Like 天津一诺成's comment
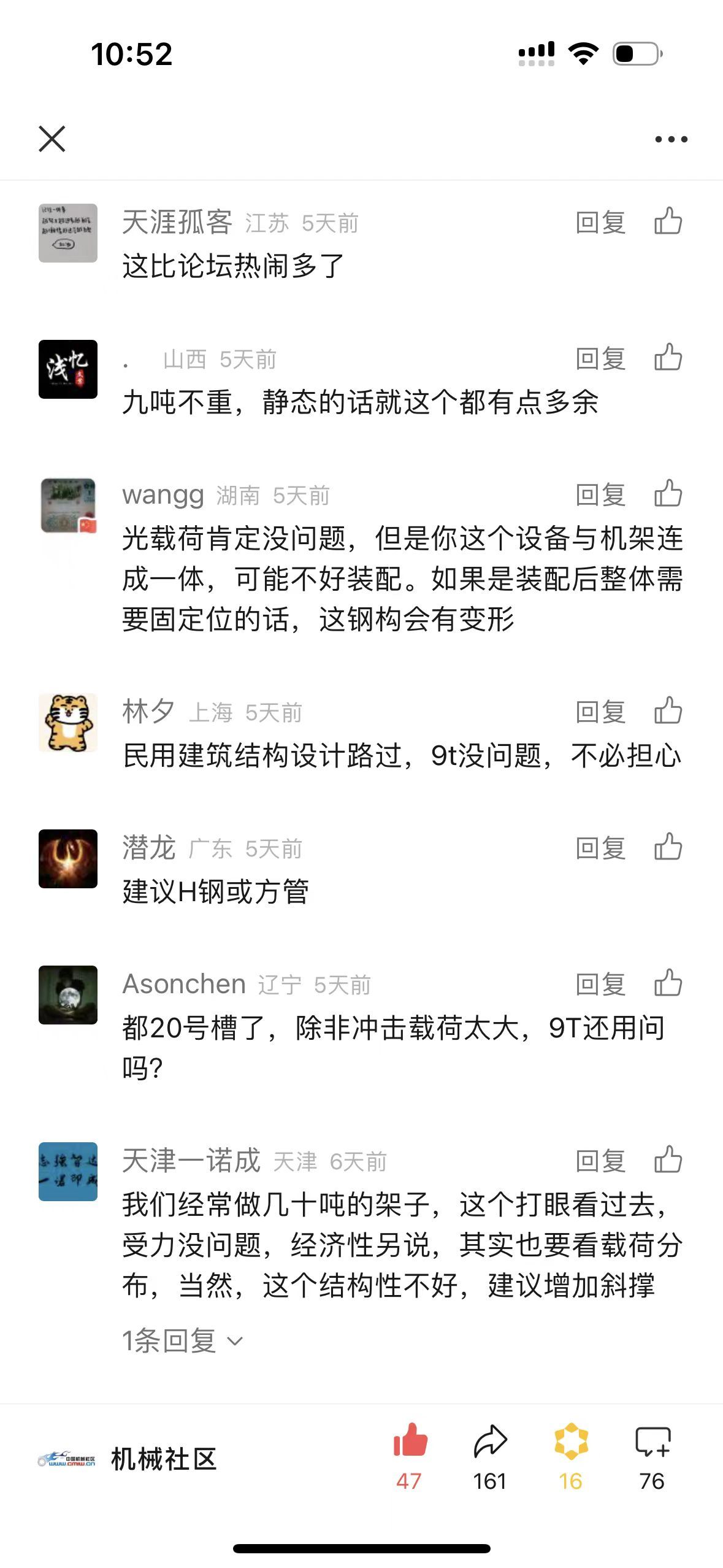The height and width of the screenshot is (1568, 723). pyautogui.click(x=668, y=1159)
